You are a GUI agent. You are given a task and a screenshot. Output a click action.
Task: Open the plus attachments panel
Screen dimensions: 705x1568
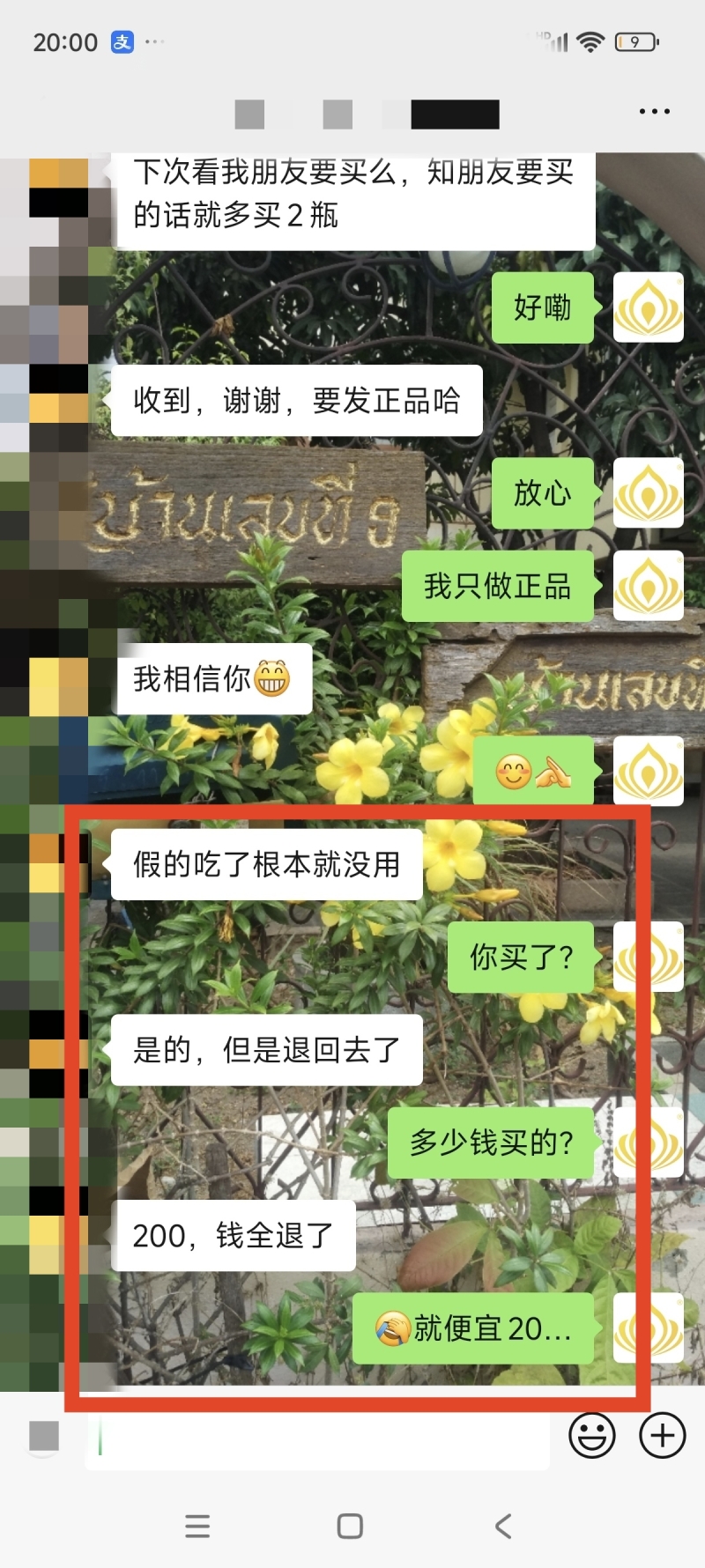point(662,1436)
